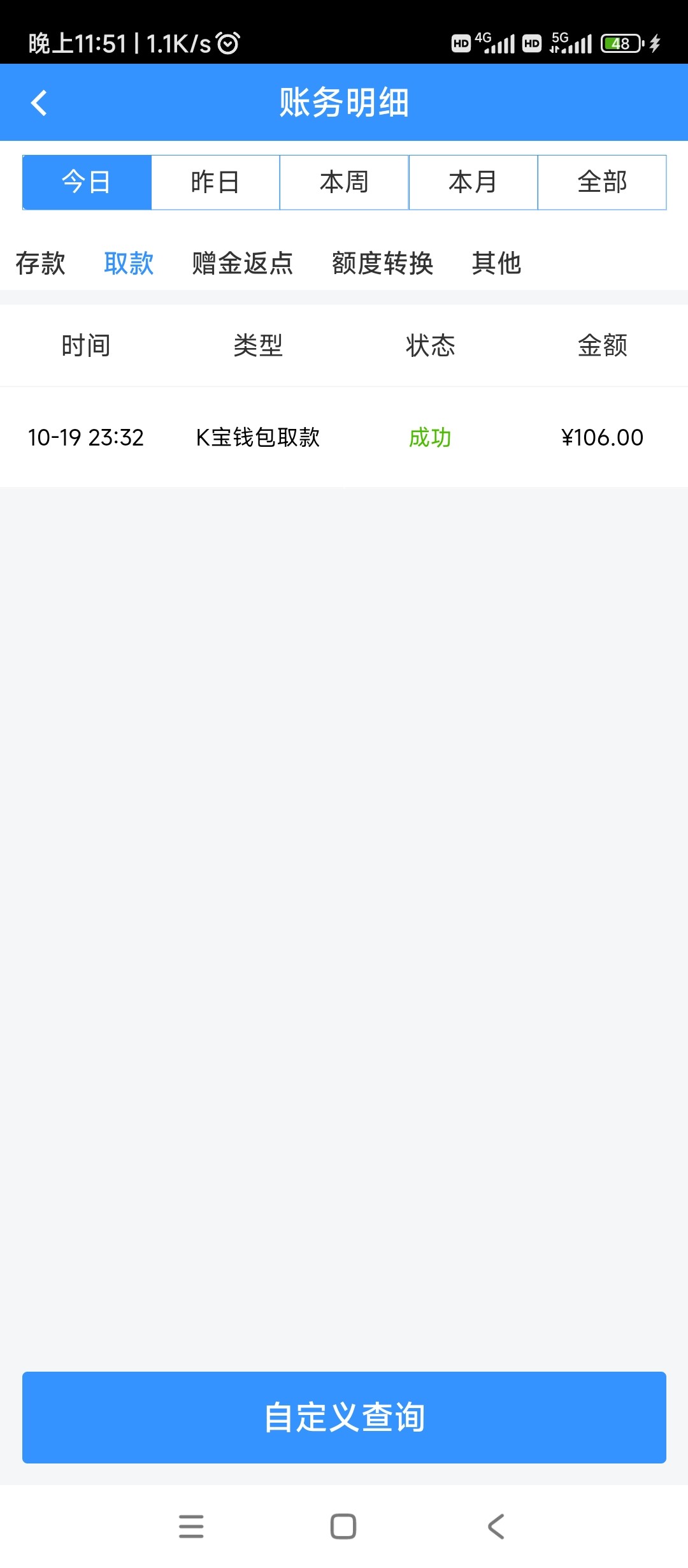Tap the 自定义查询 button
Image resolution: width=688 pixels, height=1568 pixels.
pyautogui.click(x=344, y=1416)
